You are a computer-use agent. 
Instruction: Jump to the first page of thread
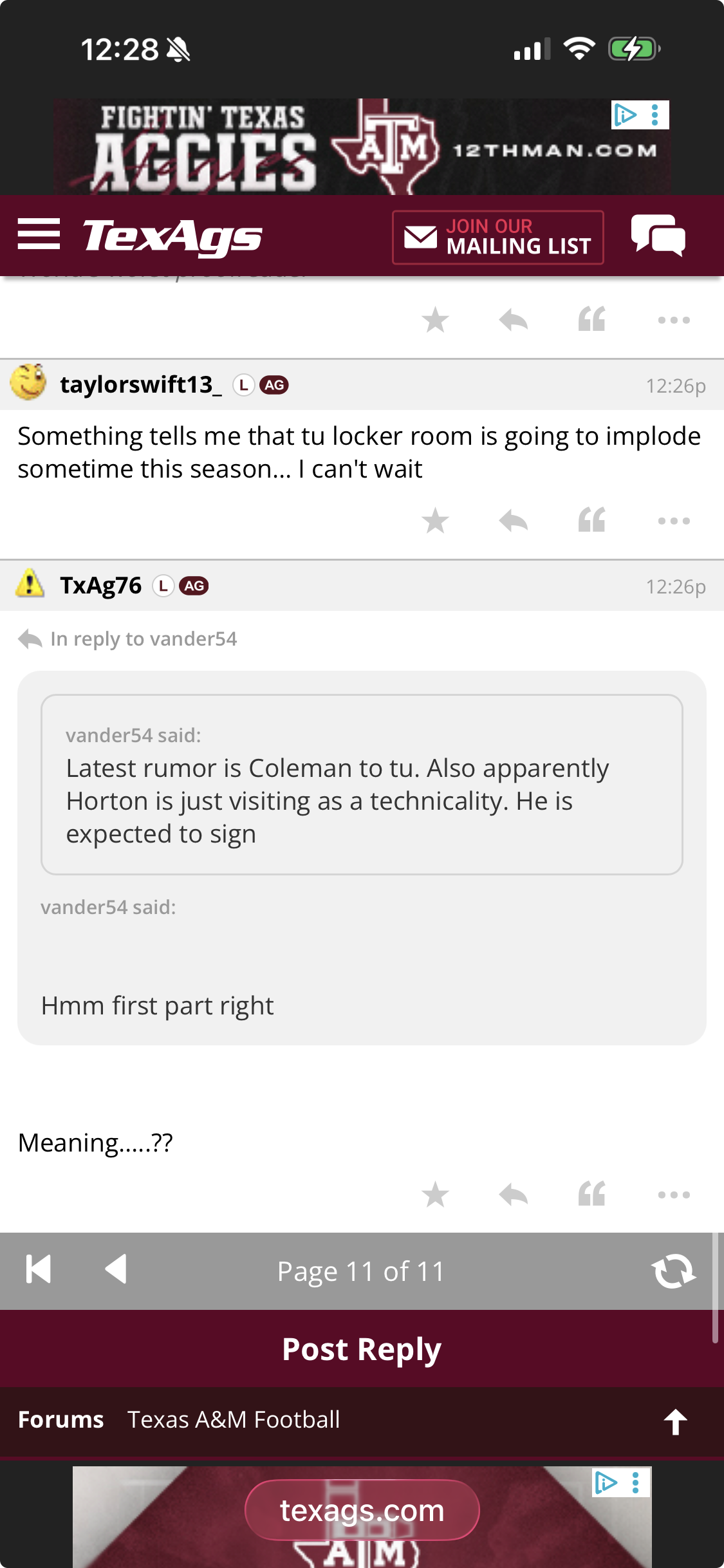point(38,1269)
